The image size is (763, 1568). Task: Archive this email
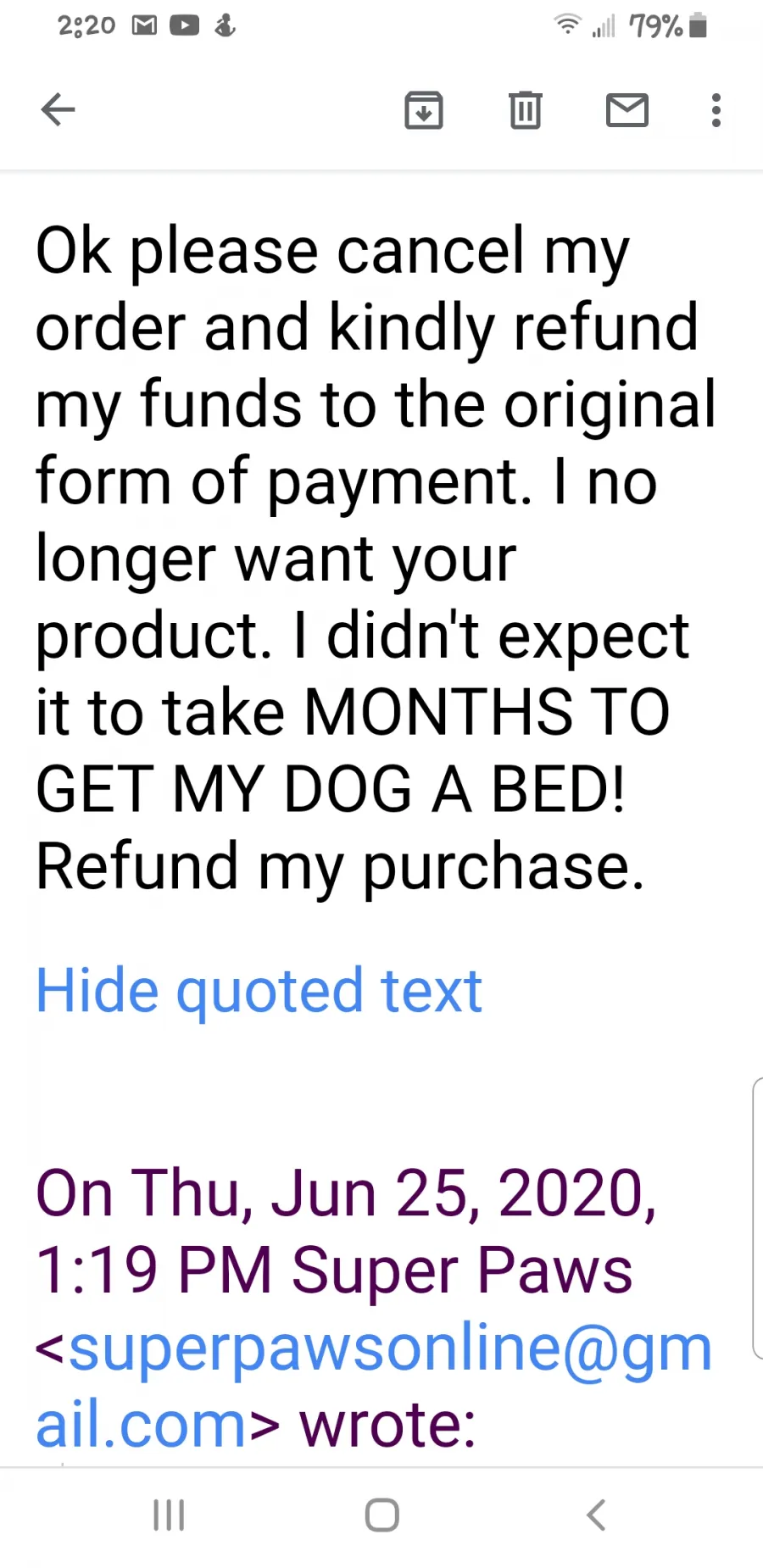pos(424,110)
